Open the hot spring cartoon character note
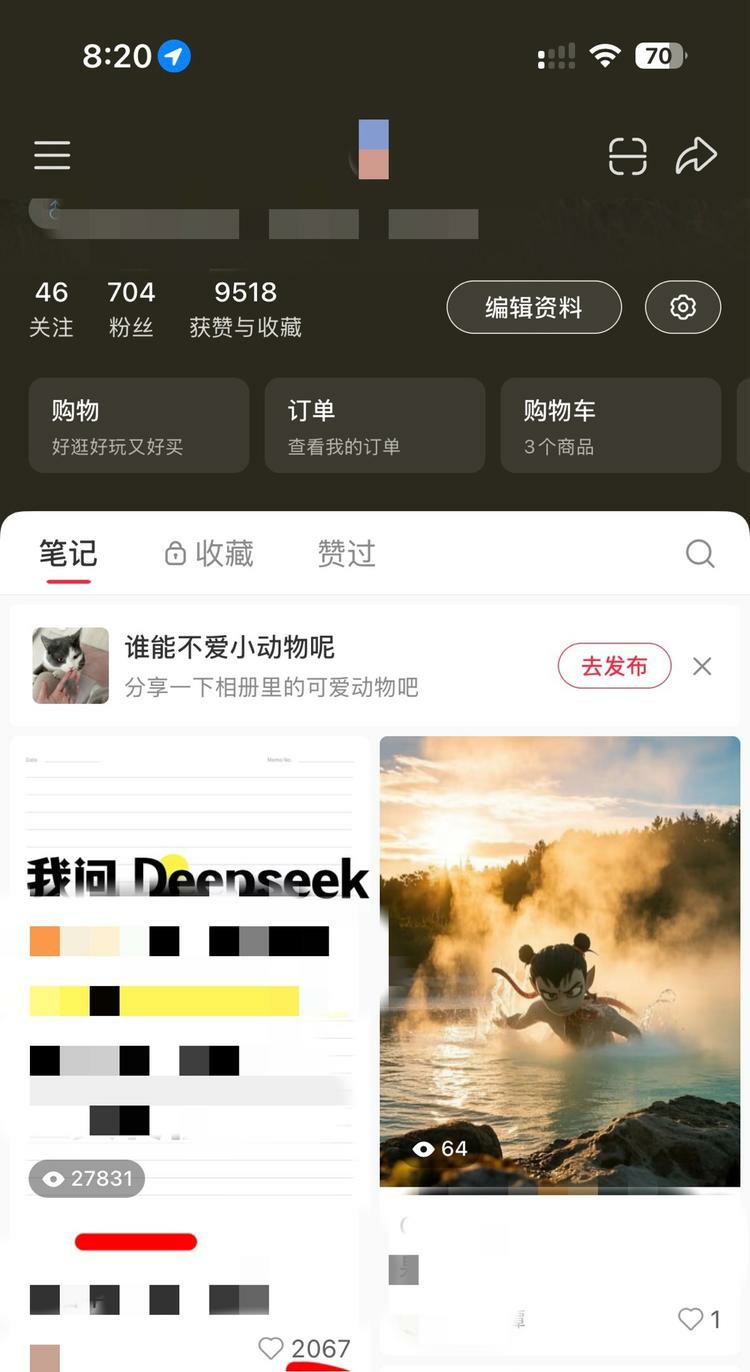 560,960
